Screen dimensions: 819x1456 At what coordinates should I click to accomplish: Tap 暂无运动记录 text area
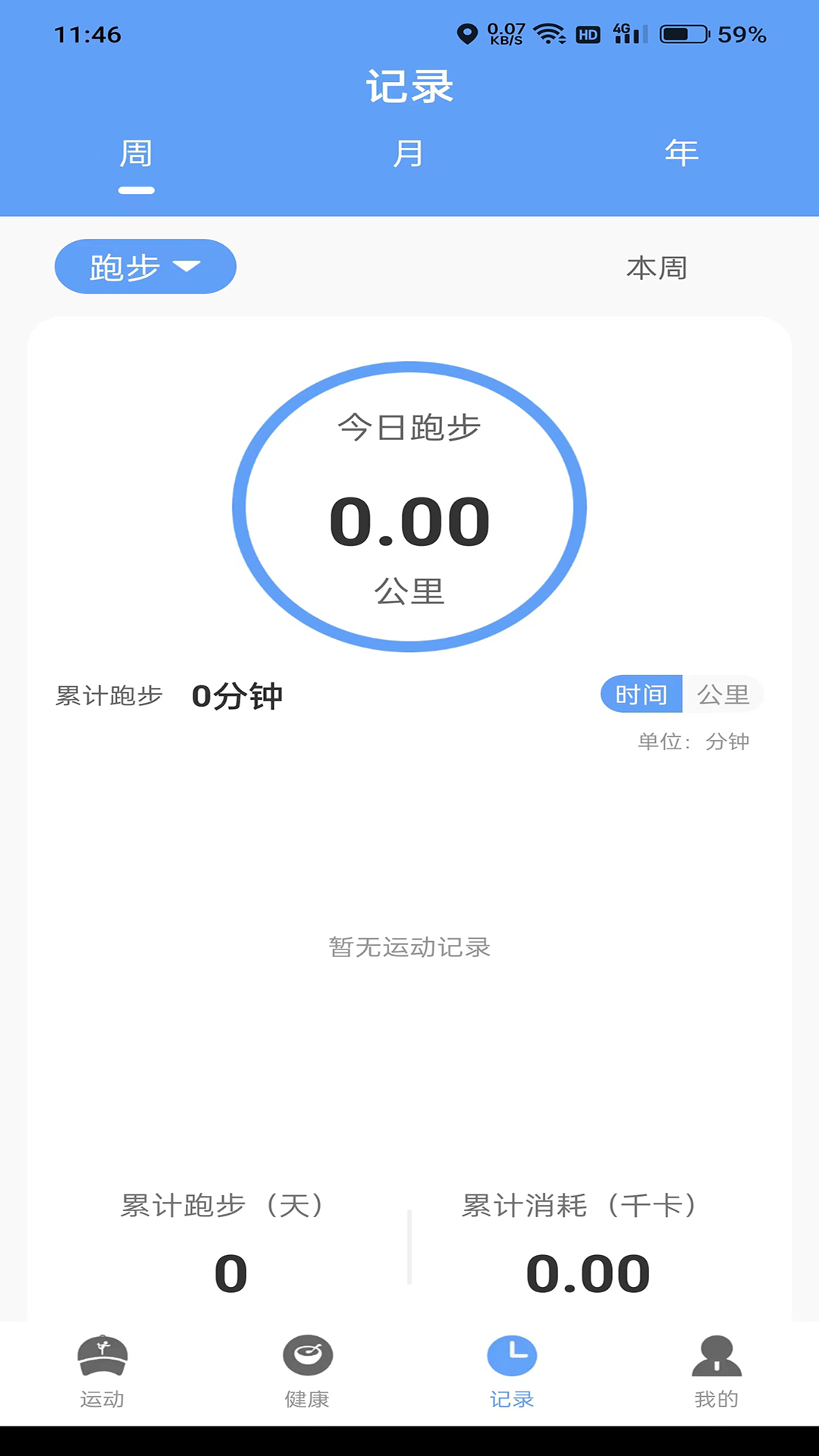click(x=409, y=947)
